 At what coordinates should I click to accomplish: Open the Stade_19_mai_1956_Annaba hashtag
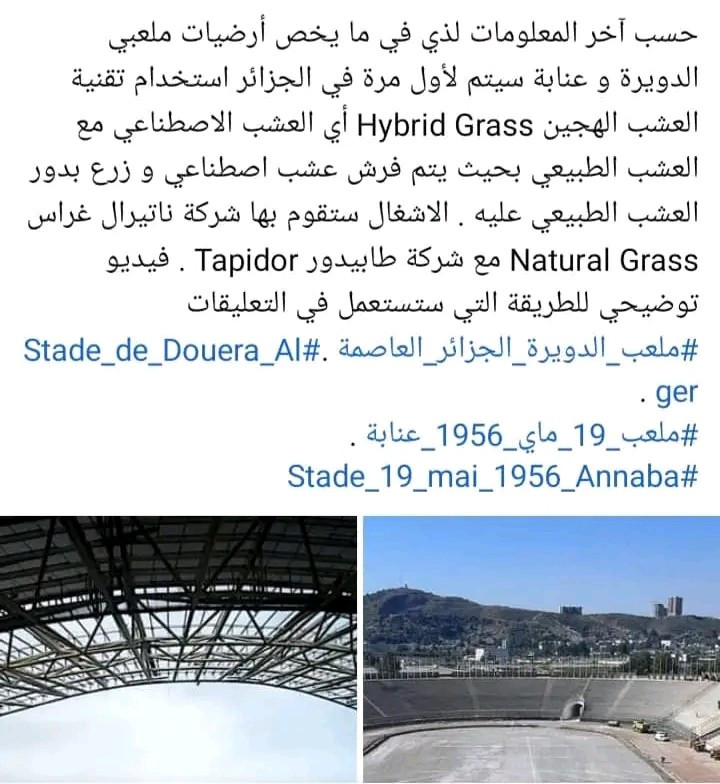490,476
